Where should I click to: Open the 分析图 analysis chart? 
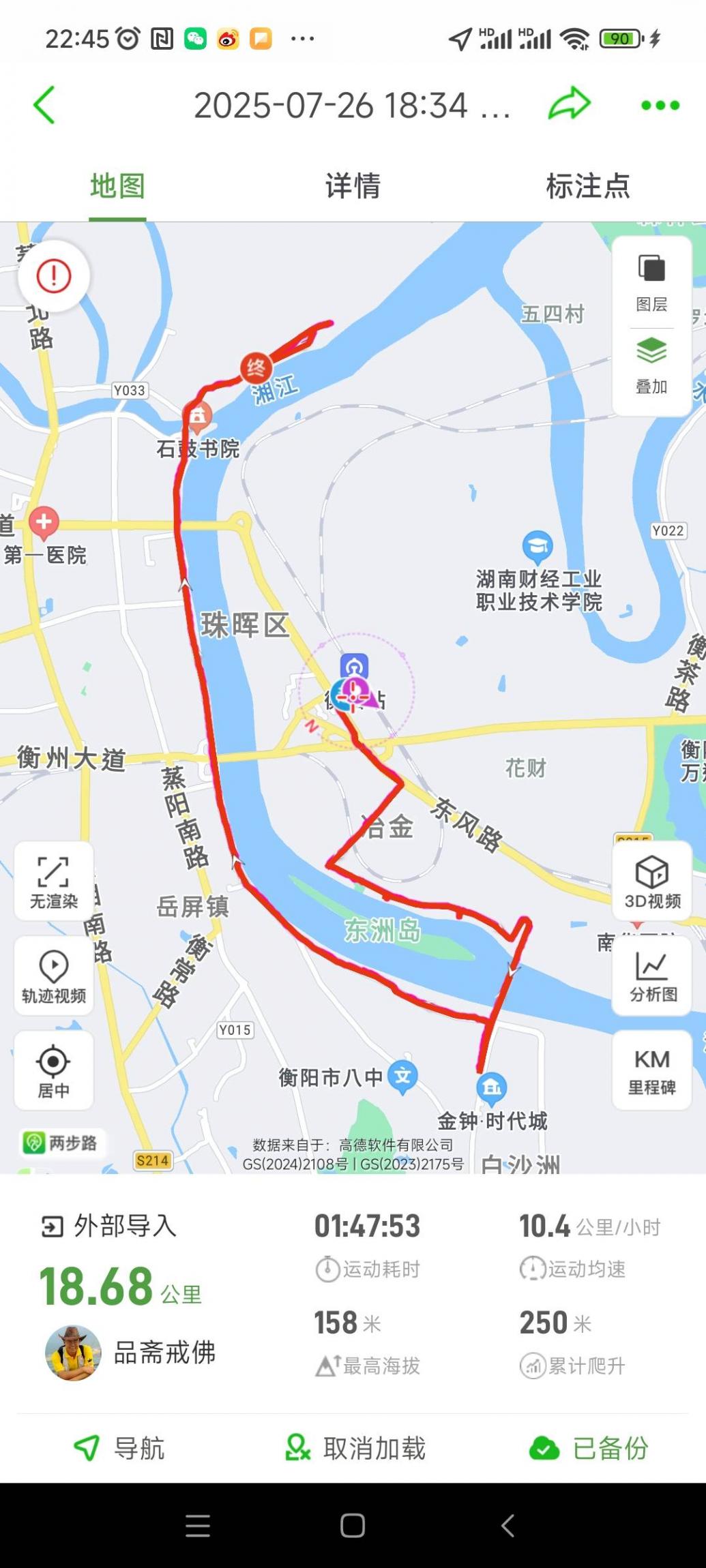pyautogui.click(x=652, y=976)
